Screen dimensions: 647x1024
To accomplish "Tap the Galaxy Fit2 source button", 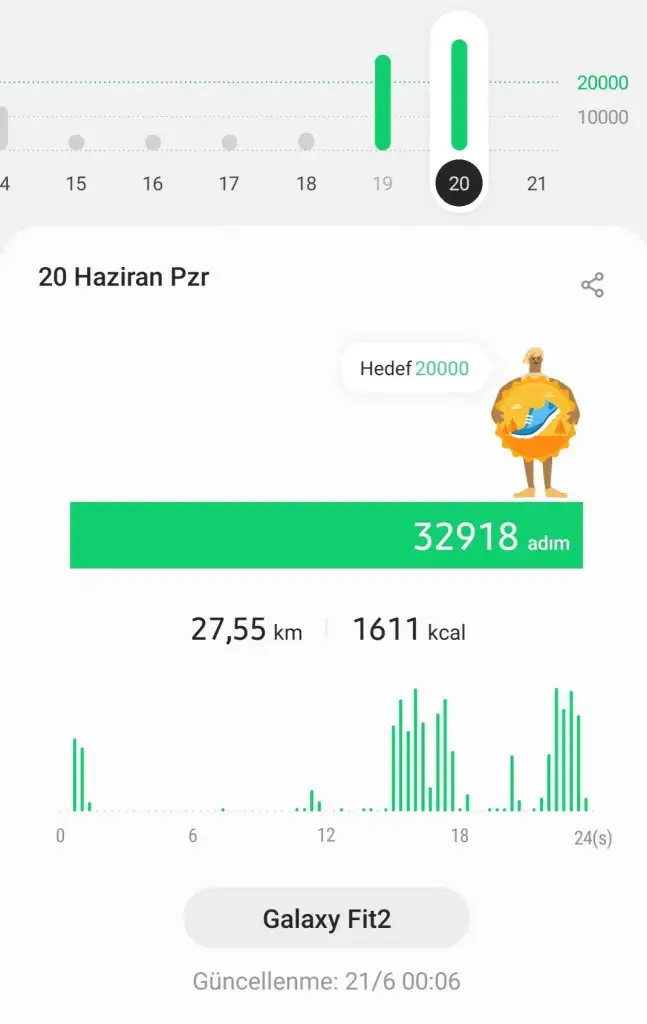I will 326,918.
